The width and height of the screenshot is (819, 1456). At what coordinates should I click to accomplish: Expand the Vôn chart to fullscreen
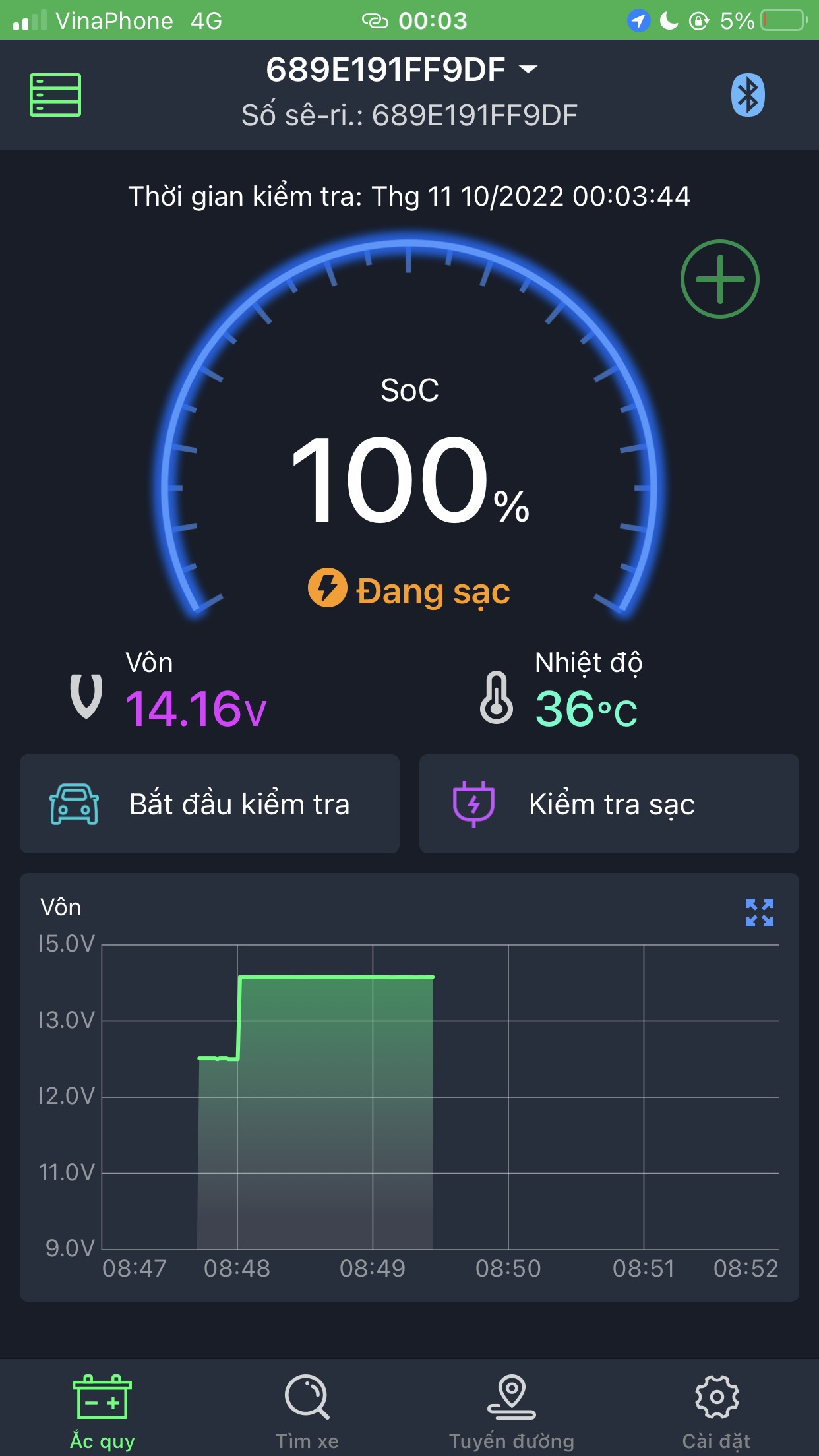coord(759,913)
